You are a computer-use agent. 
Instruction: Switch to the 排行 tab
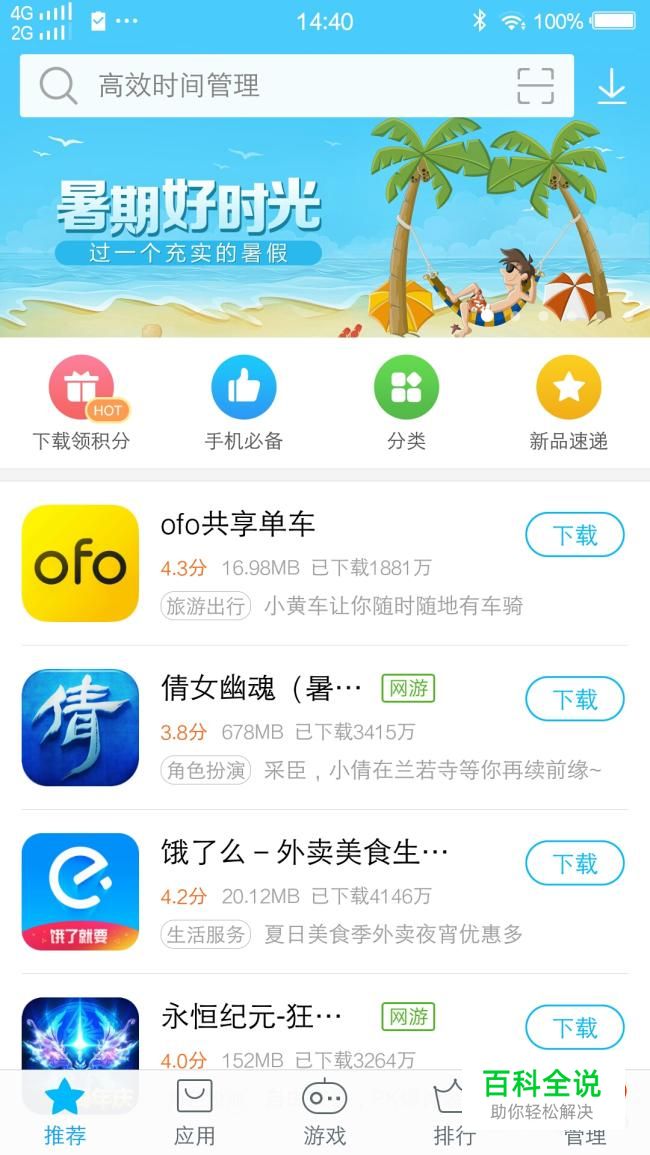pyautogui.click(x=452, y=1112)
